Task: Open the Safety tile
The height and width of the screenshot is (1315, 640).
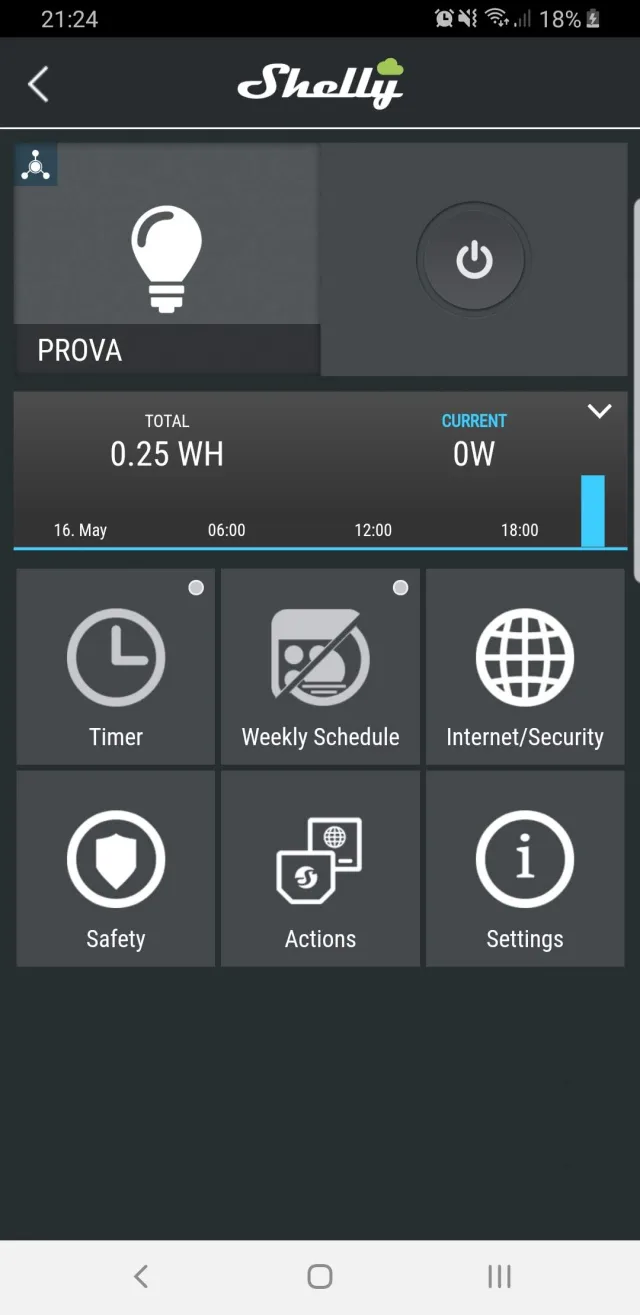Action: [x=116, y=868]
